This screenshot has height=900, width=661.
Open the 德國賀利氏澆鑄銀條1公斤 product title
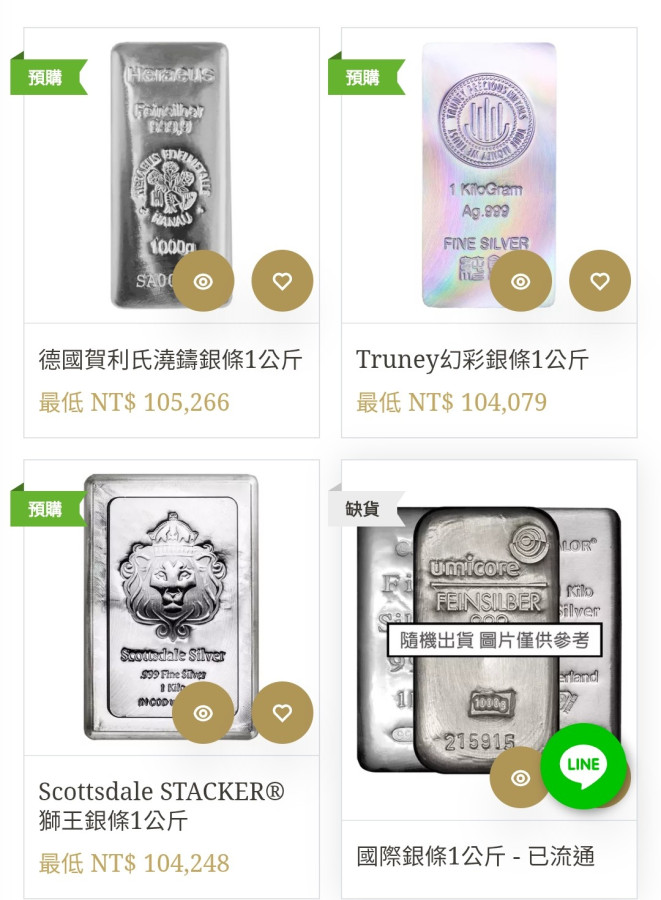170,360
